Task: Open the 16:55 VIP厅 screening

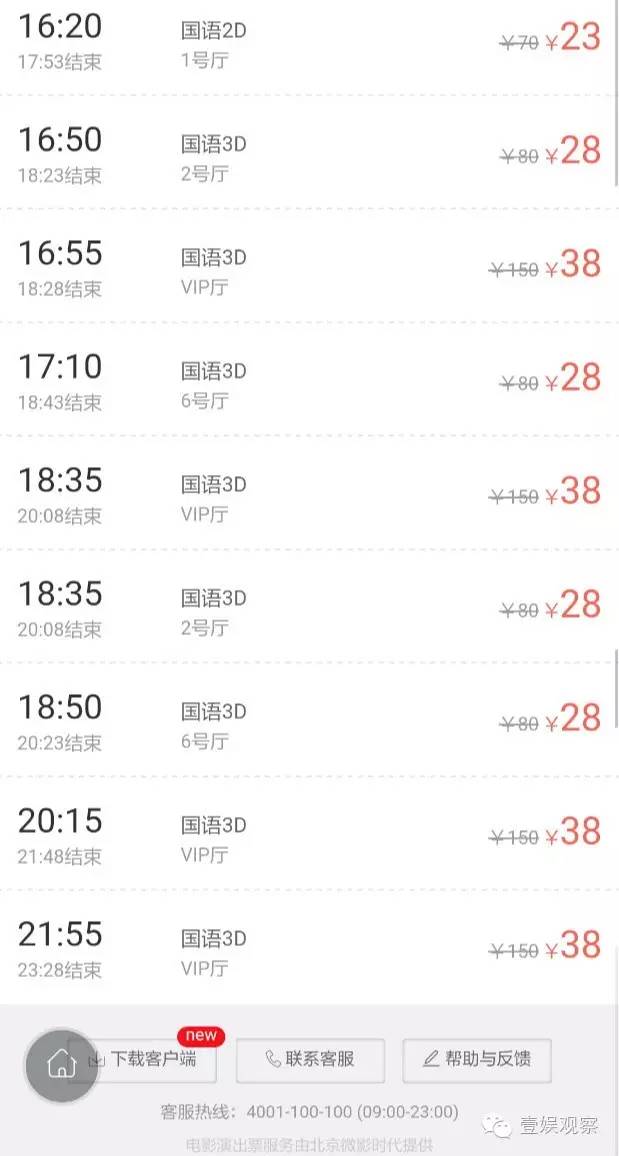Action: point(310,265)
